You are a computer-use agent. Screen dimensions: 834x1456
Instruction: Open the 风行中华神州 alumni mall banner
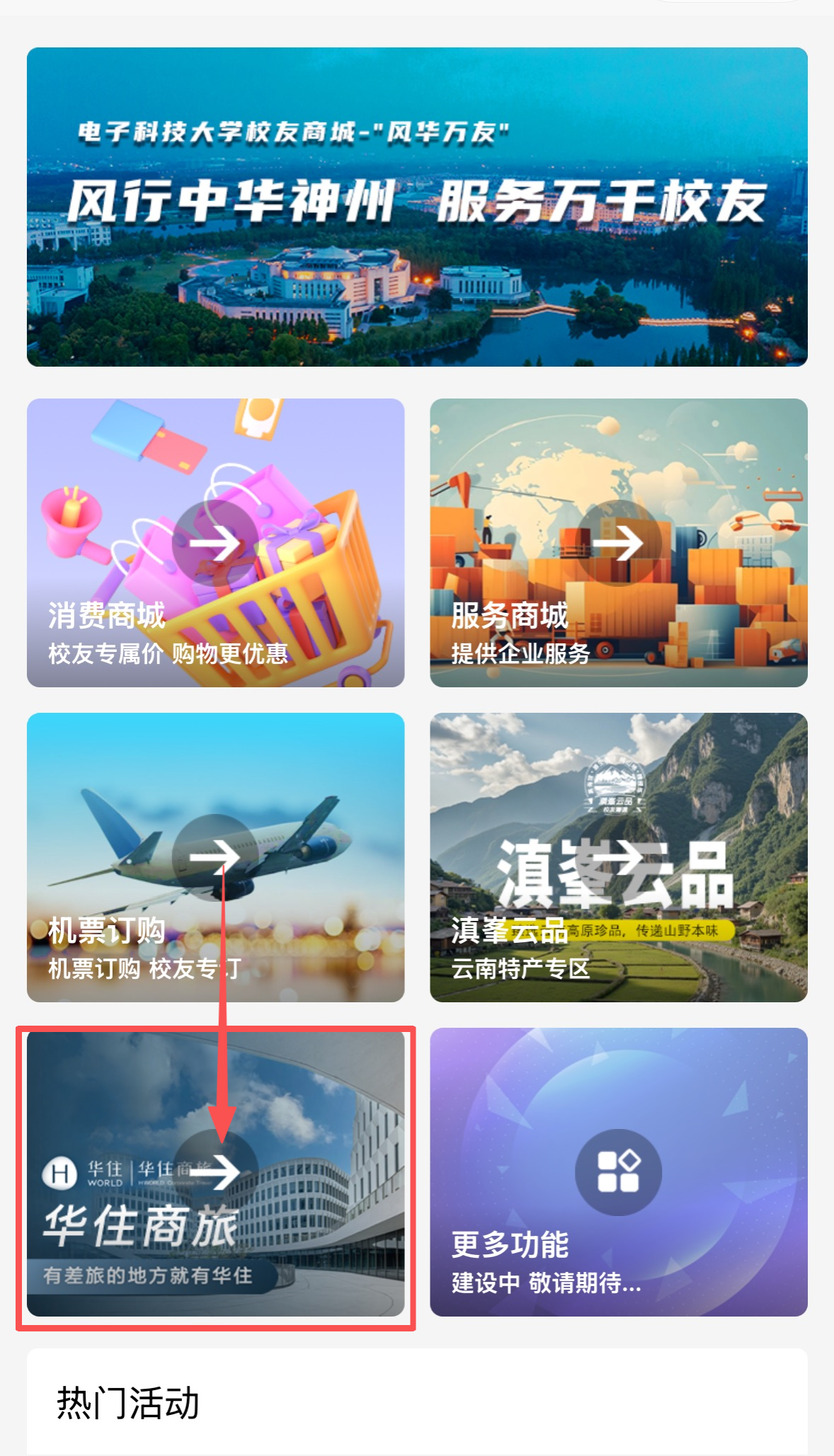[417, 207]
